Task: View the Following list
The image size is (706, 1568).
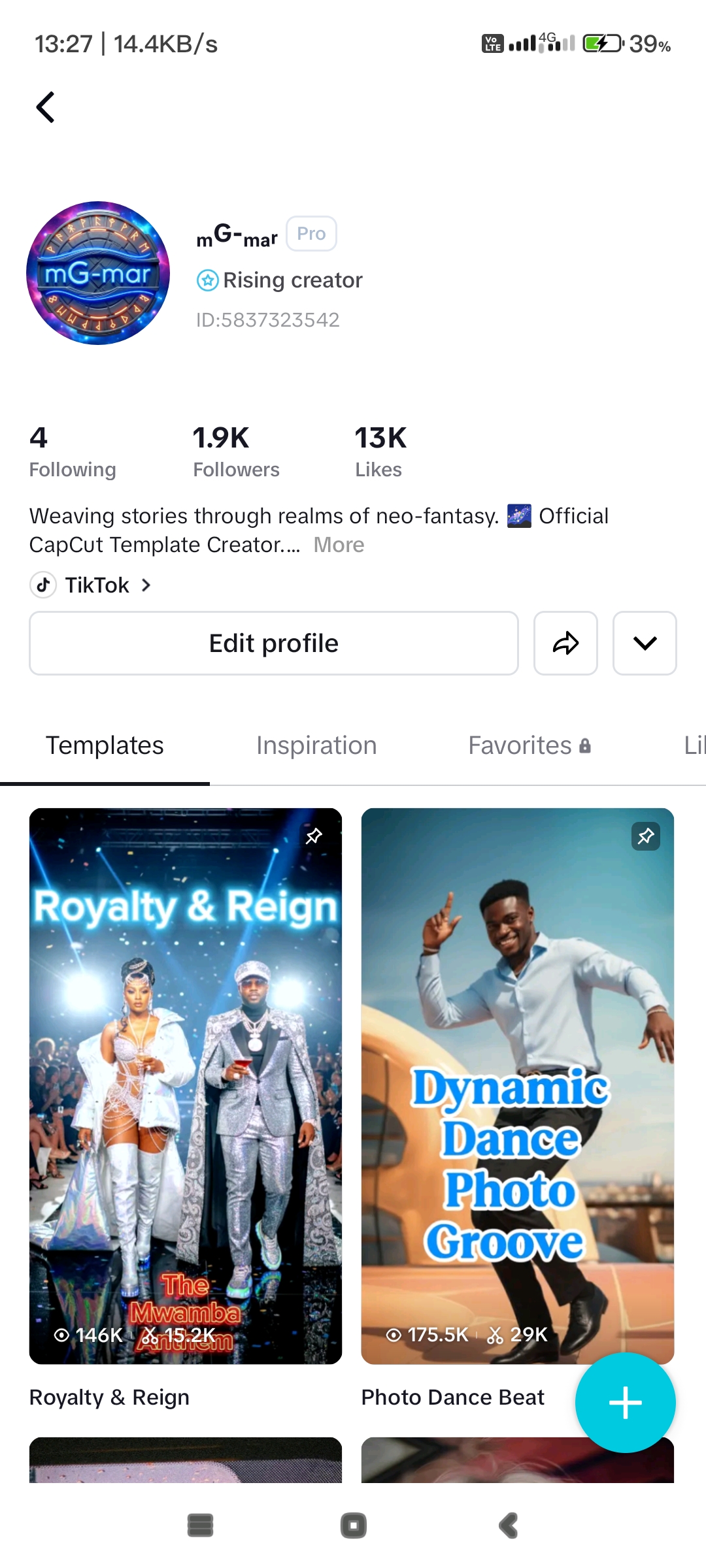Action: pyautogui.click(x=72, y=452)
